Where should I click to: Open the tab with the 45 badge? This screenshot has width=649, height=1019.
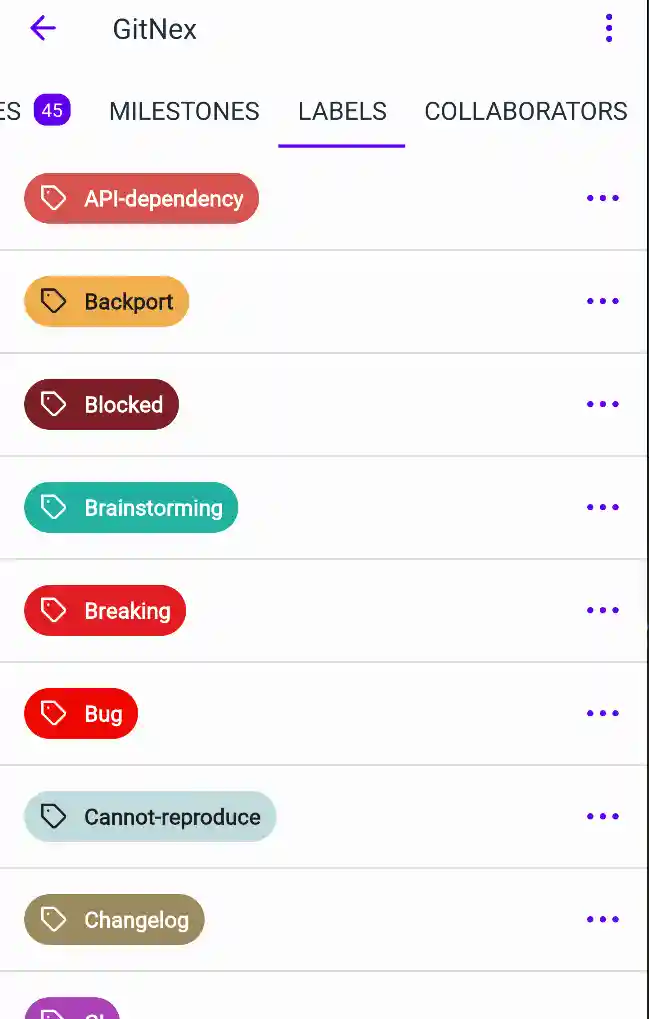coord(36,111)
